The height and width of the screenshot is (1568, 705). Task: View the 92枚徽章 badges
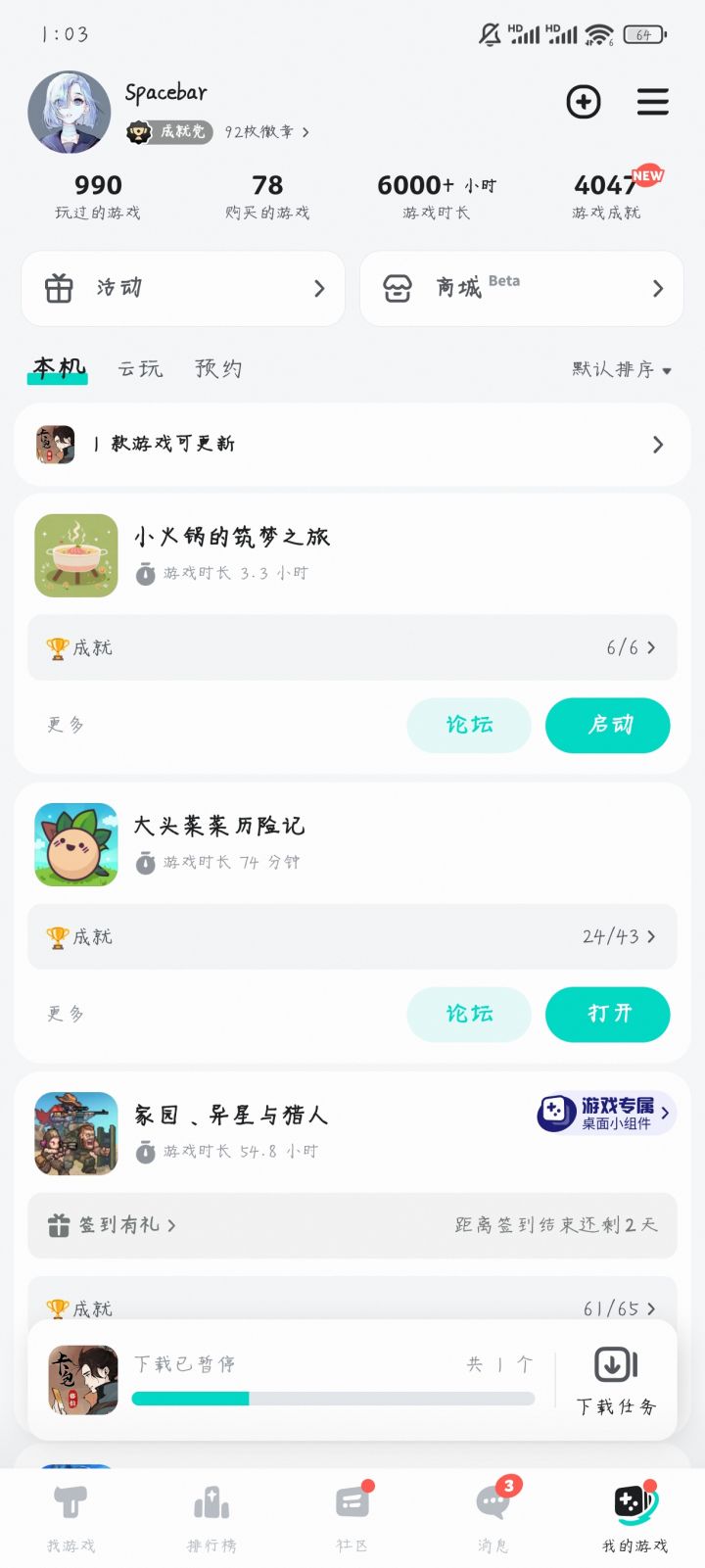tap(266, 132)
